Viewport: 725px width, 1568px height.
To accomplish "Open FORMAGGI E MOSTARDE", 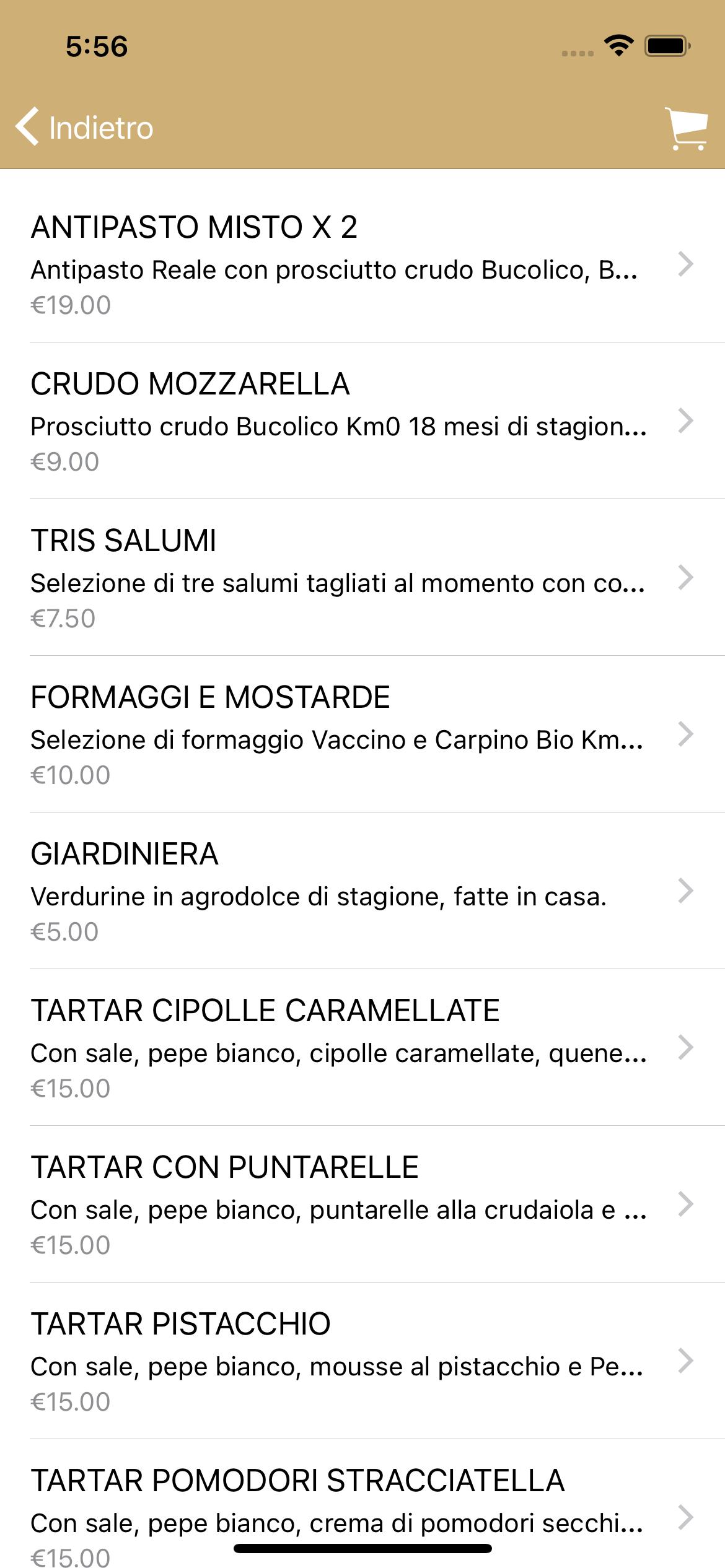I will [362, 734].
